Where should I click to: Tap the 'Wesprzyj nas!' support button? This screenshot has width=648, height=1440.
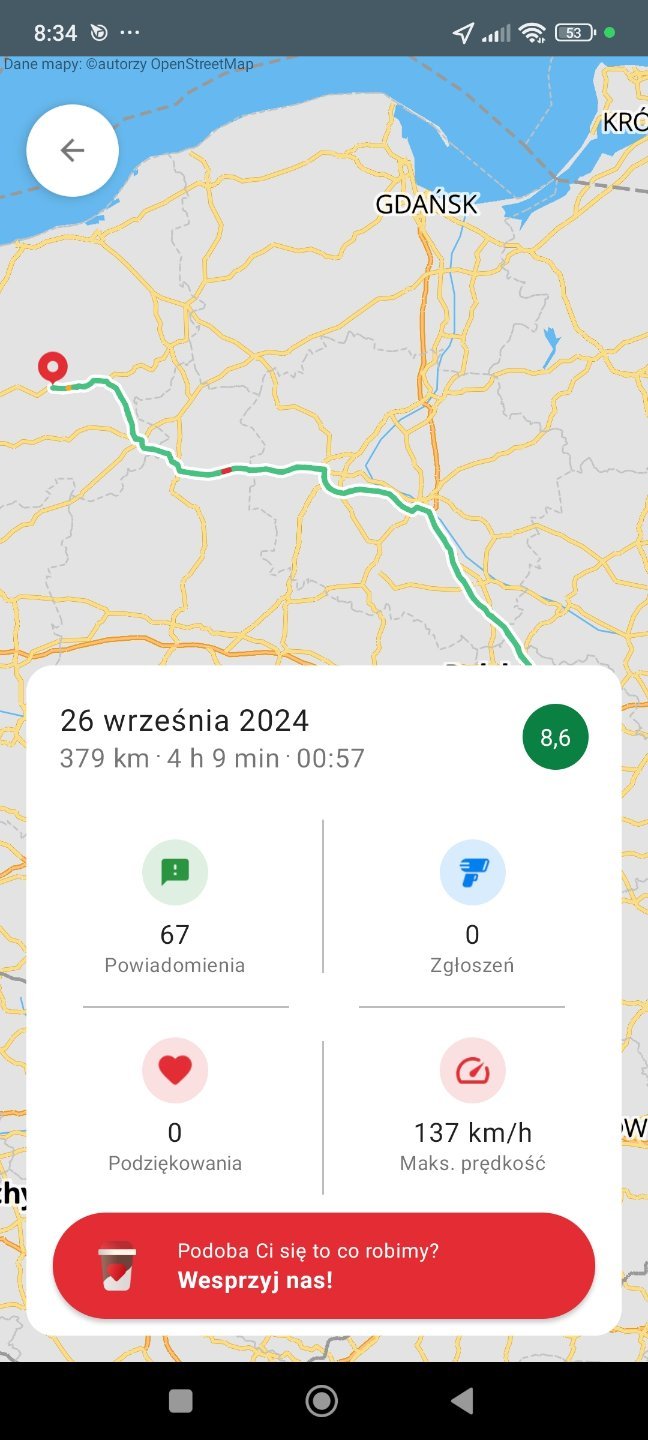click(x=323, y=1266)
